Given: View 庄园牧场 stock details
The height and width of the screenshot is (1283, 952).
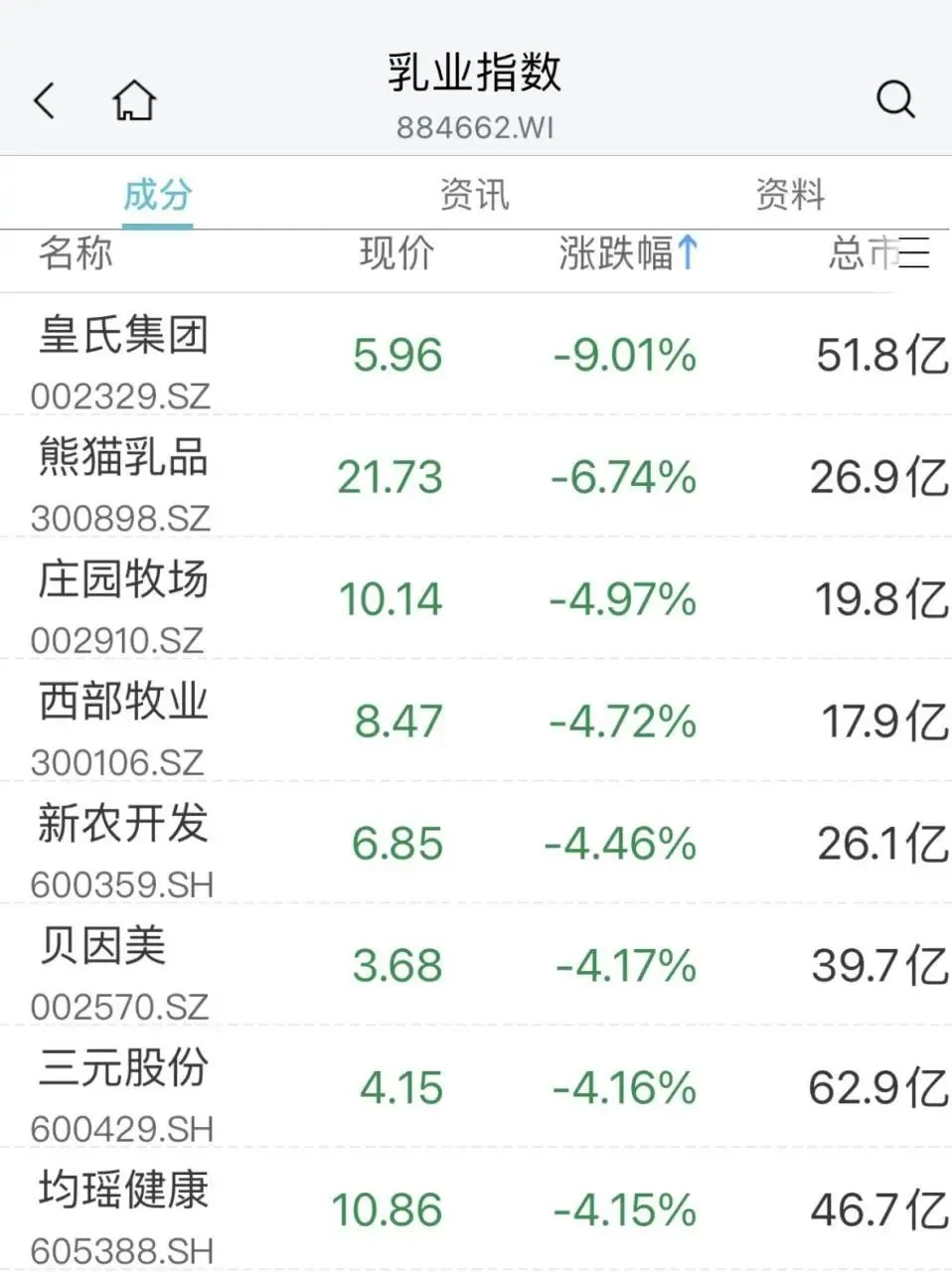Looking at the screenshot, I should 124,600.
